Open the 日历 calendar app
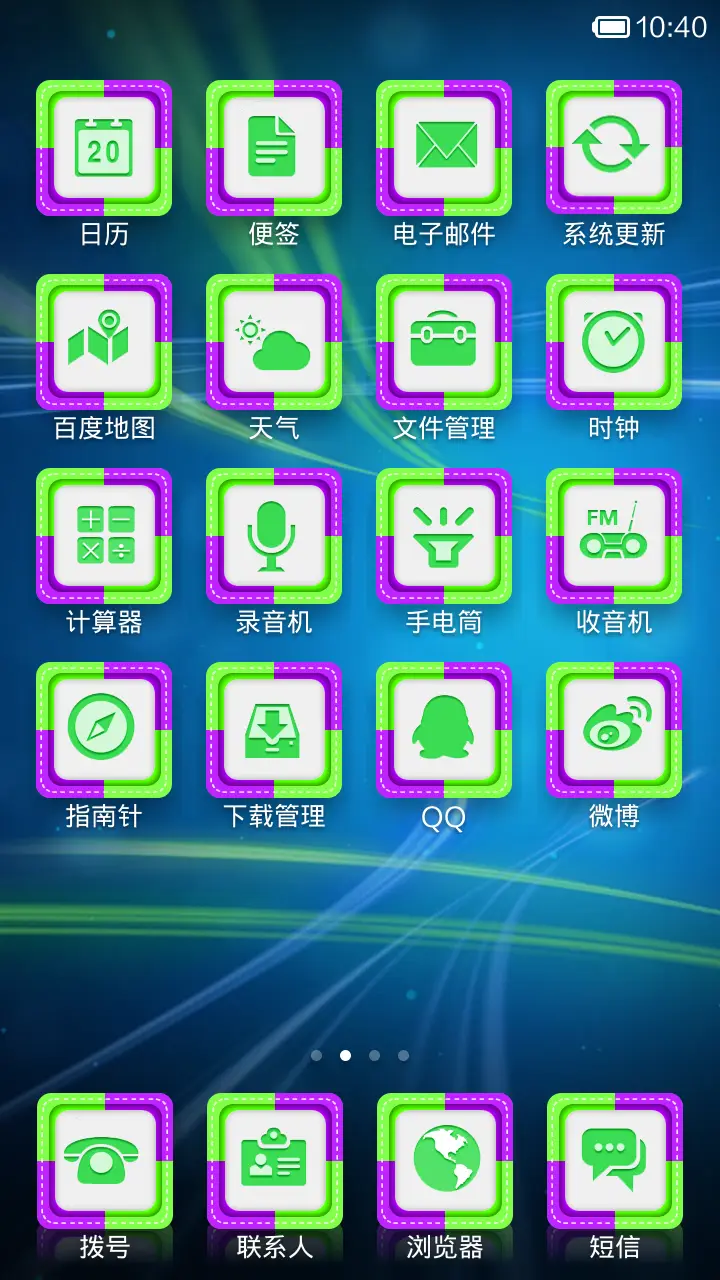720x1280 pixels. (x=104, y=148)
